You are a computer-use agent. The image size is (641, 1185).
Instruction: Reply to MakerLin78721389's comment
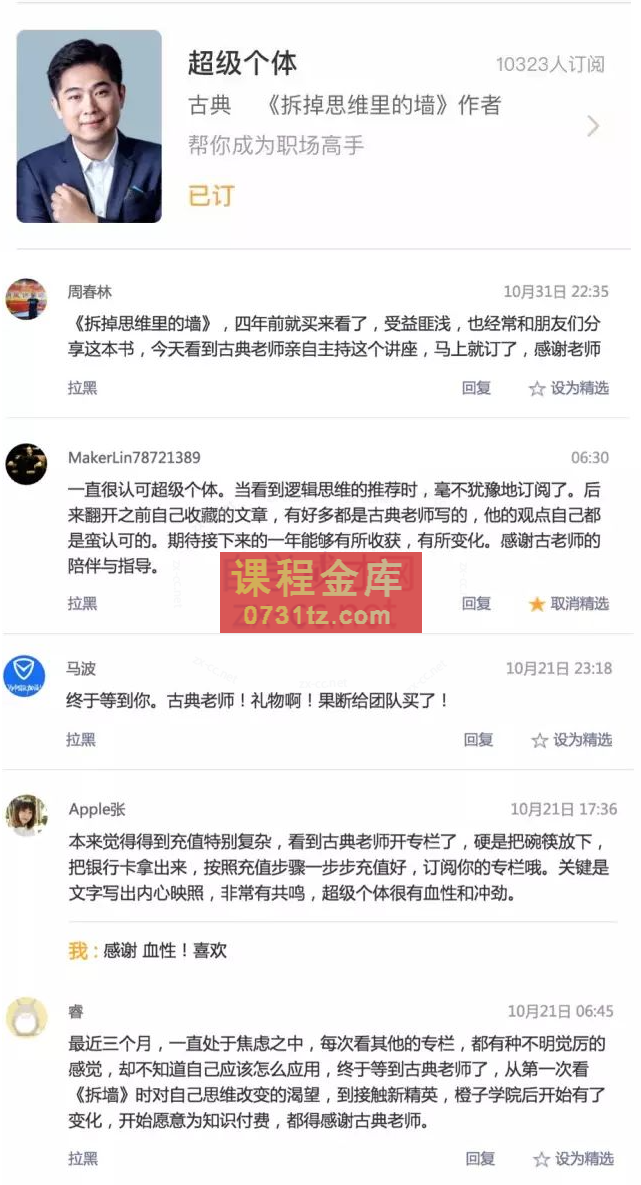[x=476, y=603]
